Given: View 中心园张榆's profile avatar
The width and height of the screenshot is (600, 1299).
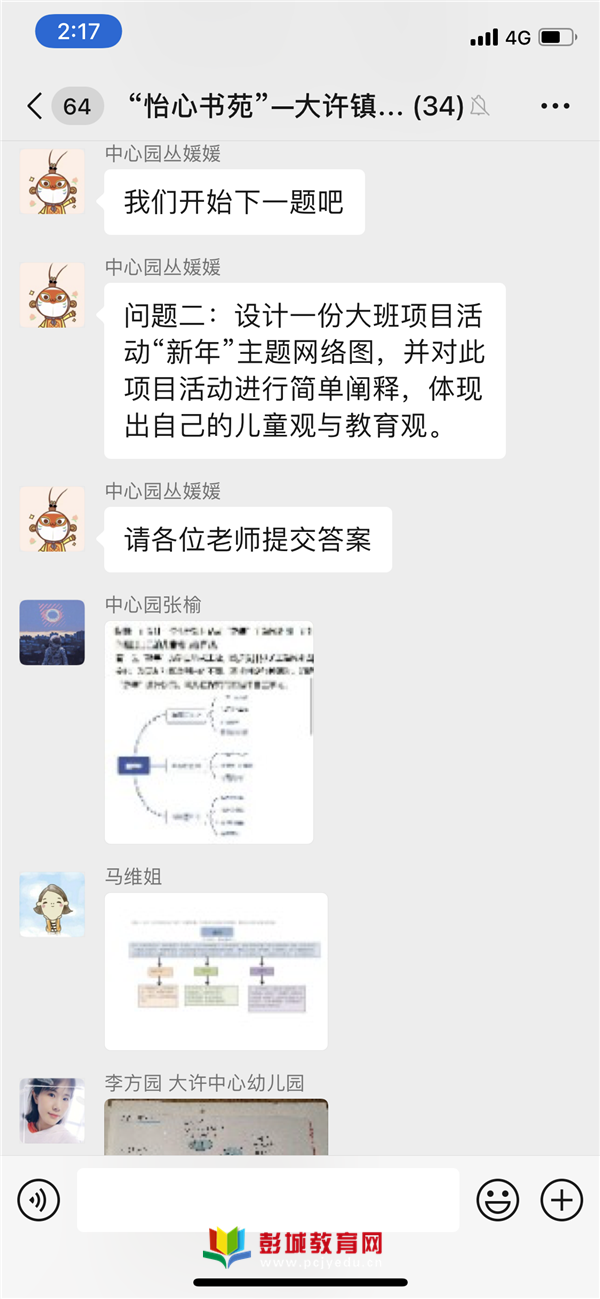Looking at the screenshot, I should click(52, 632).
